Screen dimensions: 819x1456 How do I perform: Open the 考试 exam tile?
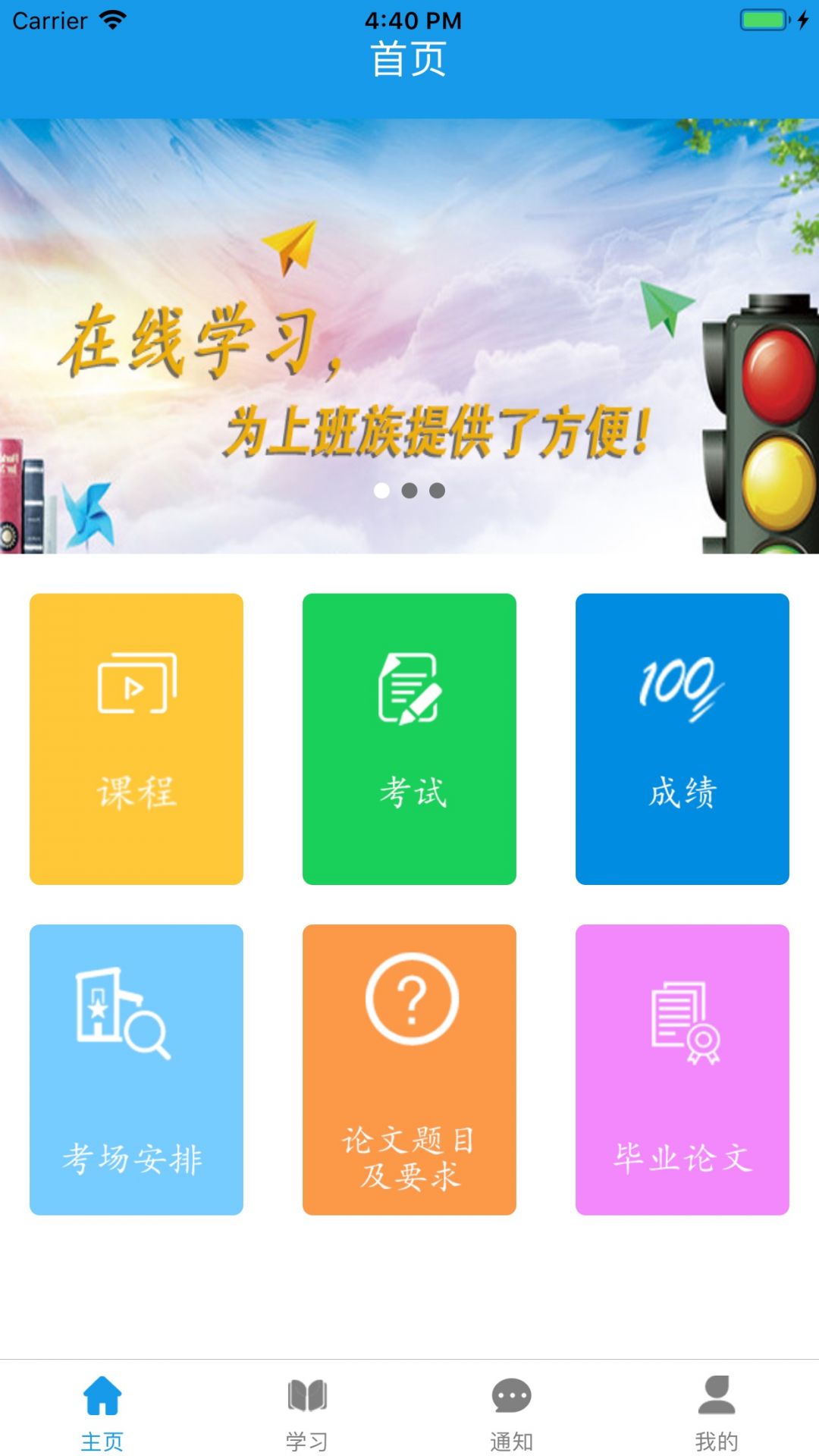(409, 739)
